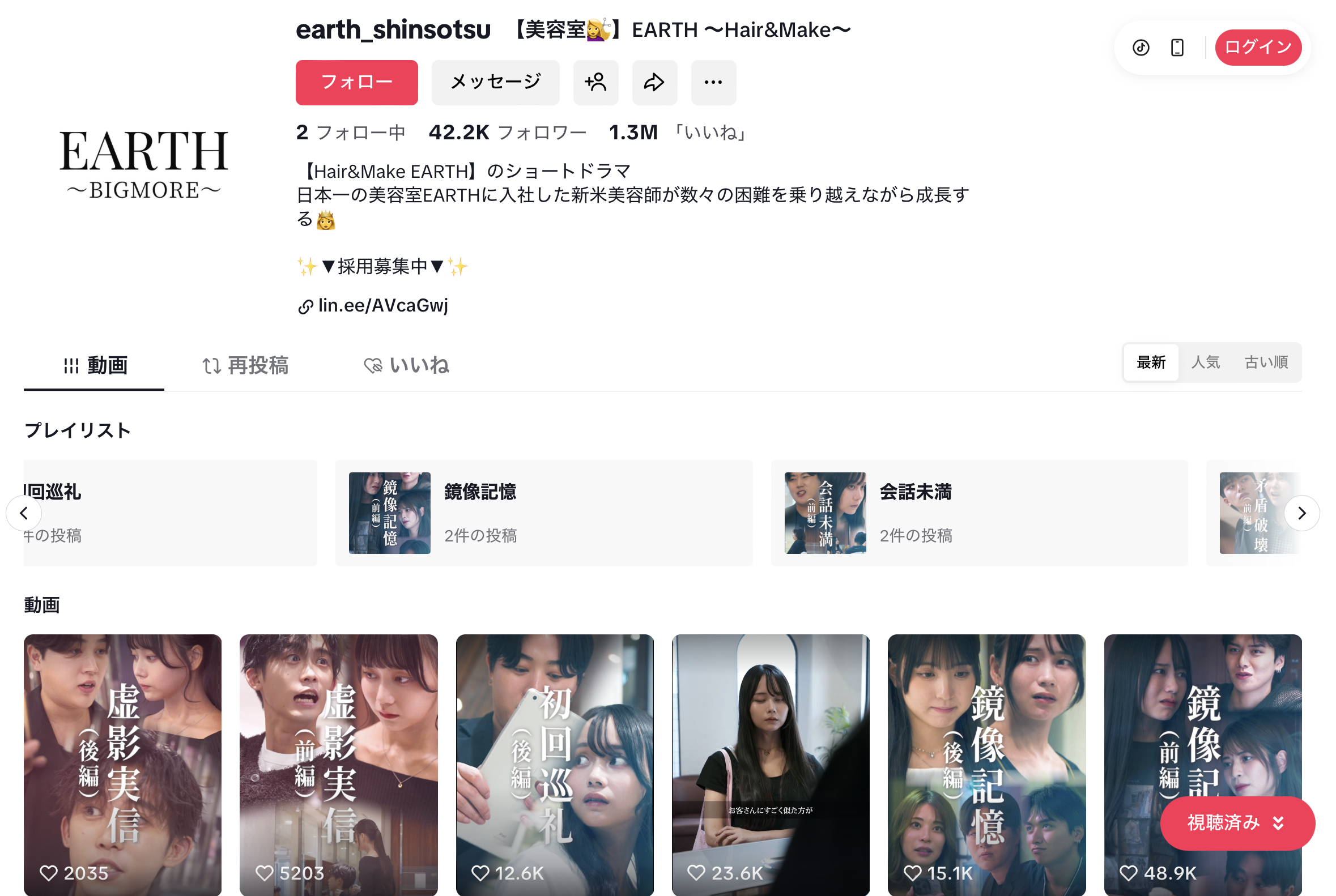Play the video with 23.6K likes
Viewport: 1336px width, 896px height.
pos(770,763)
